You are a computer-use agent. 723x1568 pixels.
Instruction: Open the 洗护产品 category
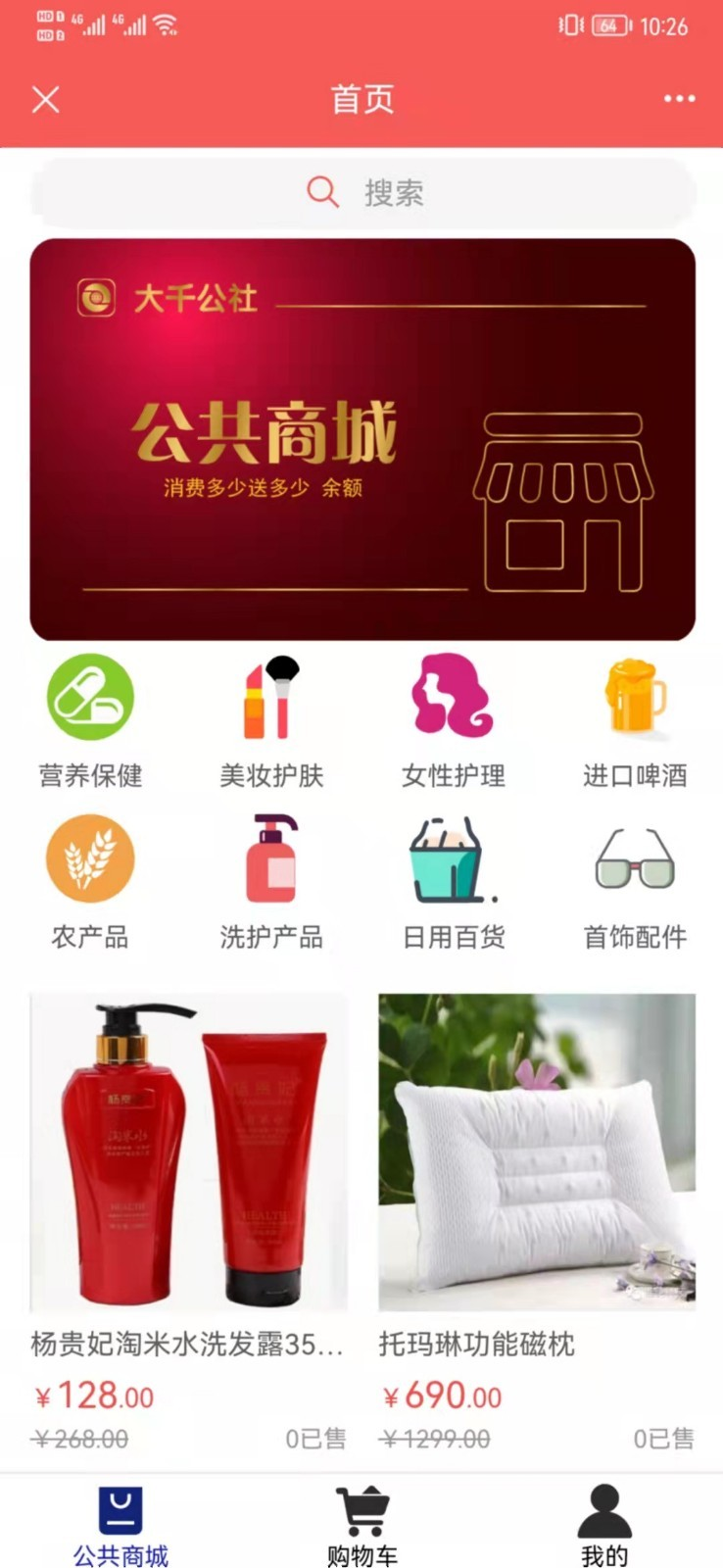(x=271, y=882)
